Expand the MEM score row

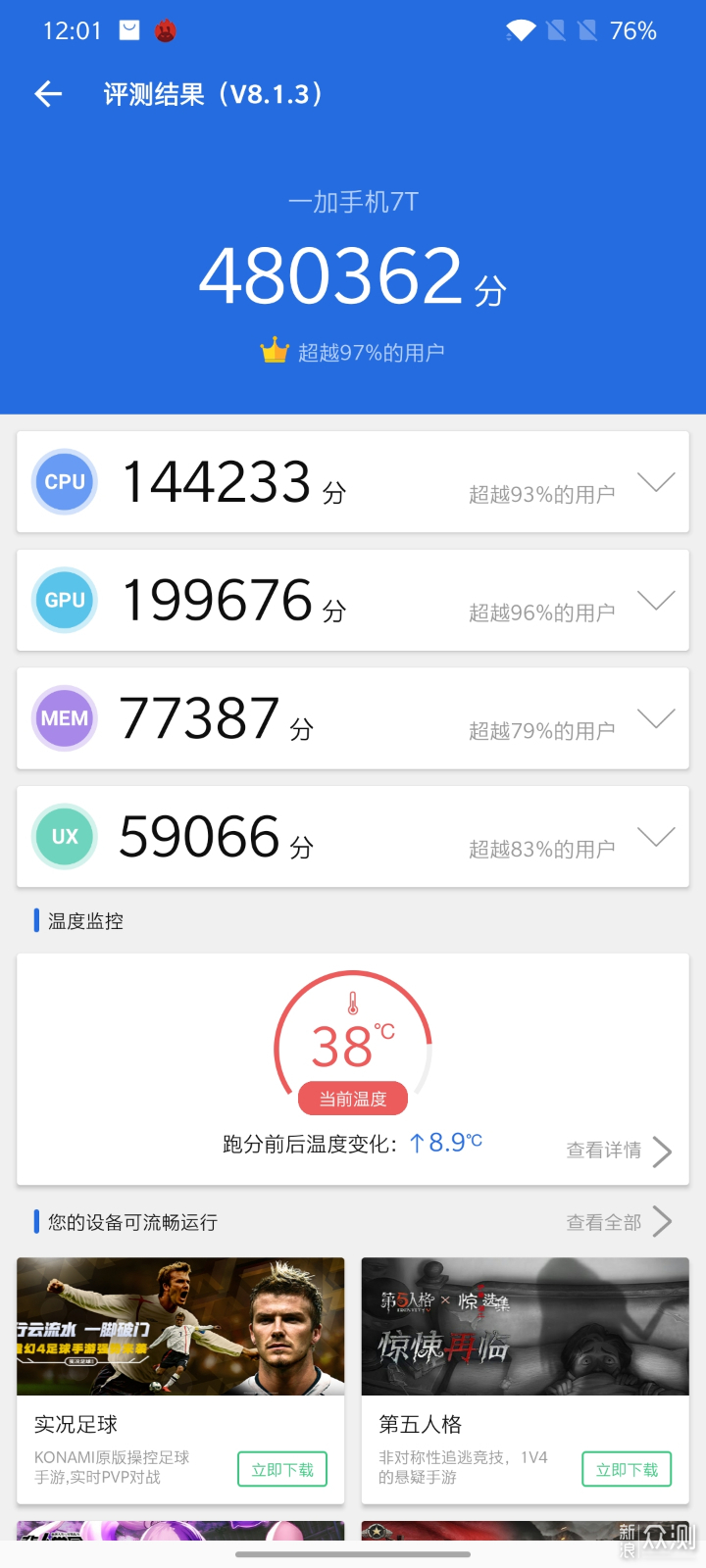tap(656, 718)
